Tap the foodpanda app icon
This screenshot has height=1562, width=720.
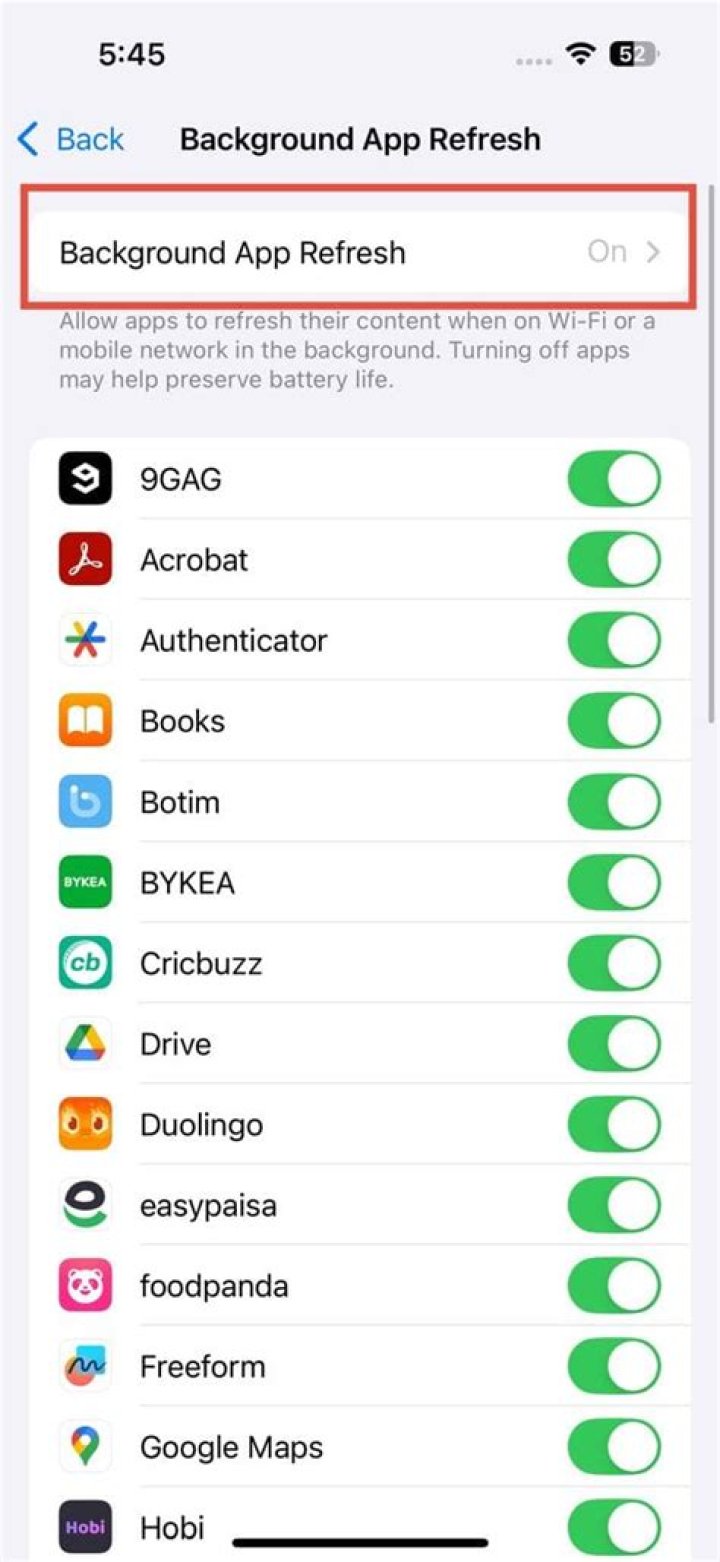85,1285
